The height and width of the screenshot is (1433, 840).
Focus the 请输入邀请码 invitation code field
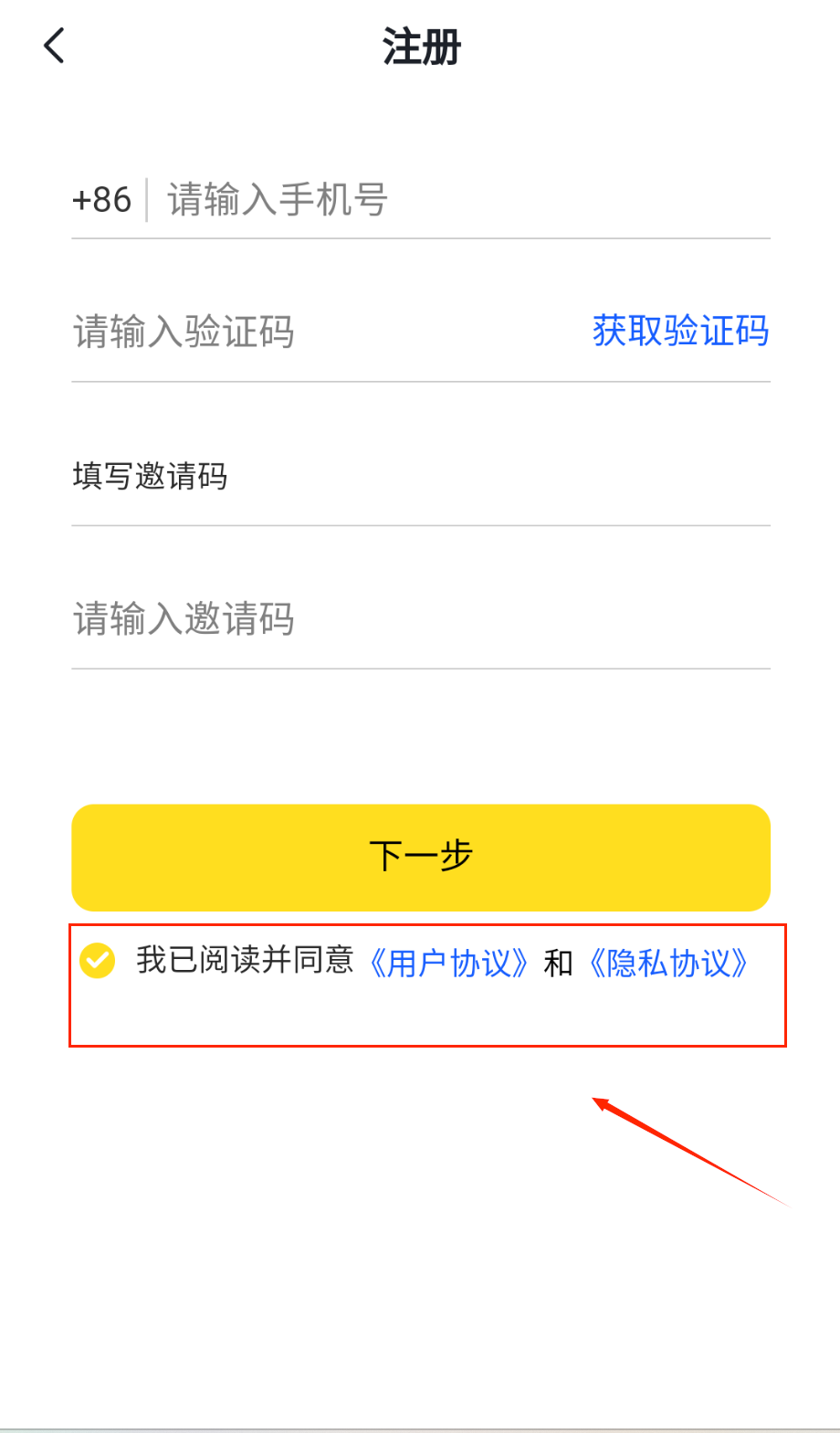420,619
